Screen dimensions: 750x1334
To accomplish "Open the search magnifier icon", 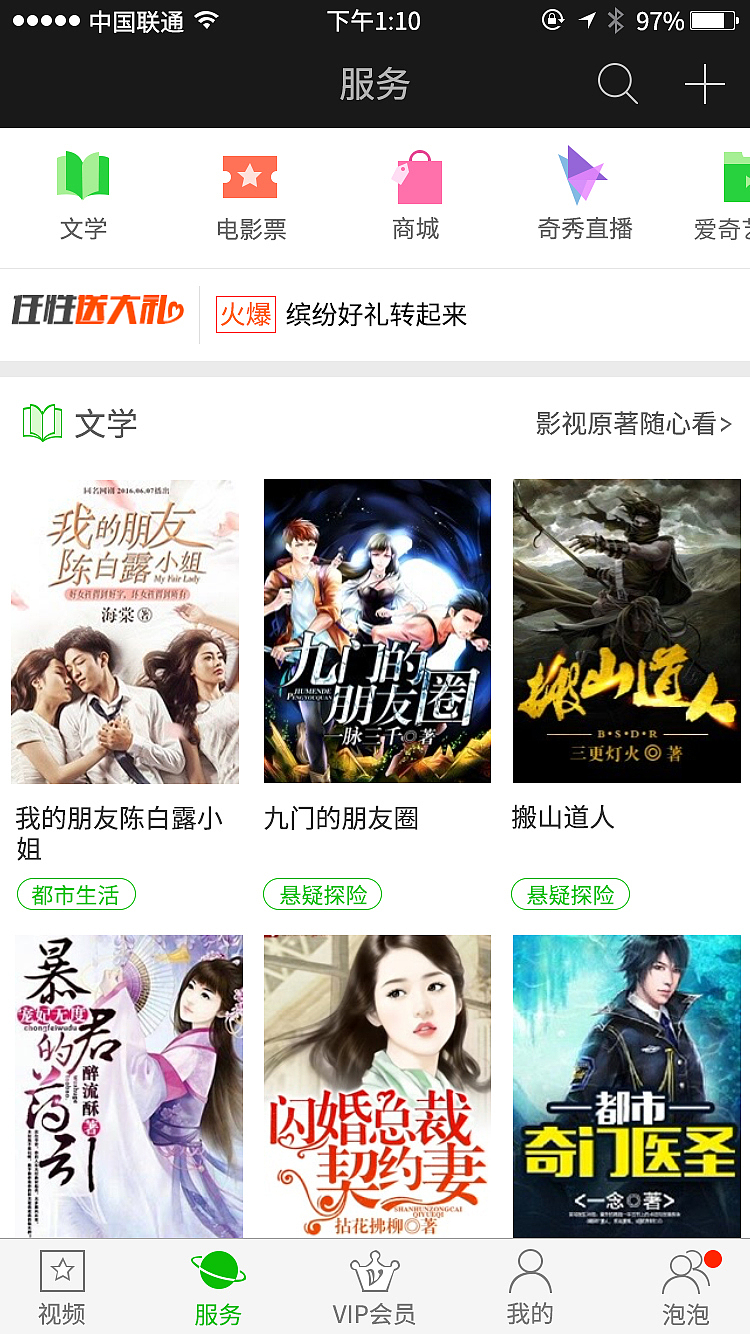I will (616, 85).
